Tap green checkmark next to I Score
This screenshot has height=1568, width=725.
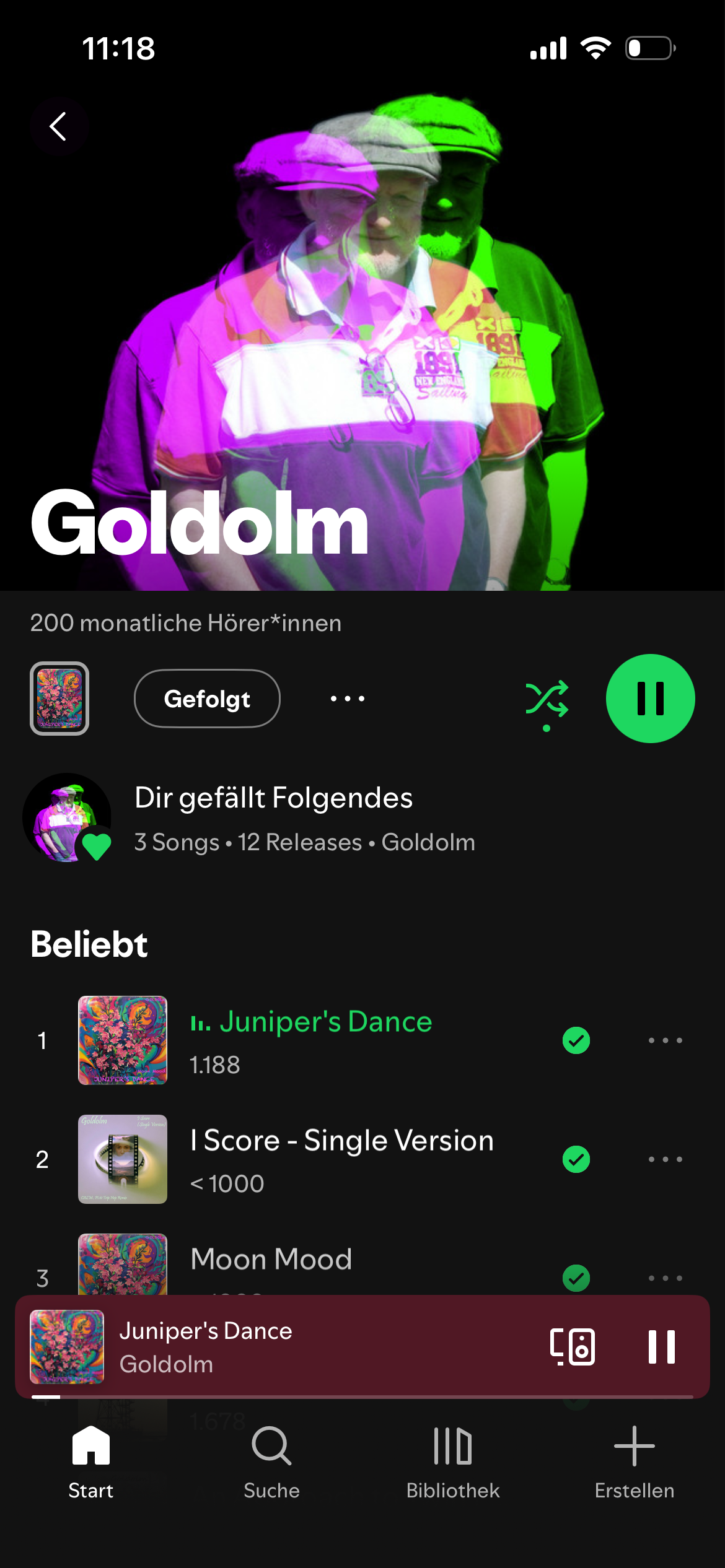pos(576,1159)
